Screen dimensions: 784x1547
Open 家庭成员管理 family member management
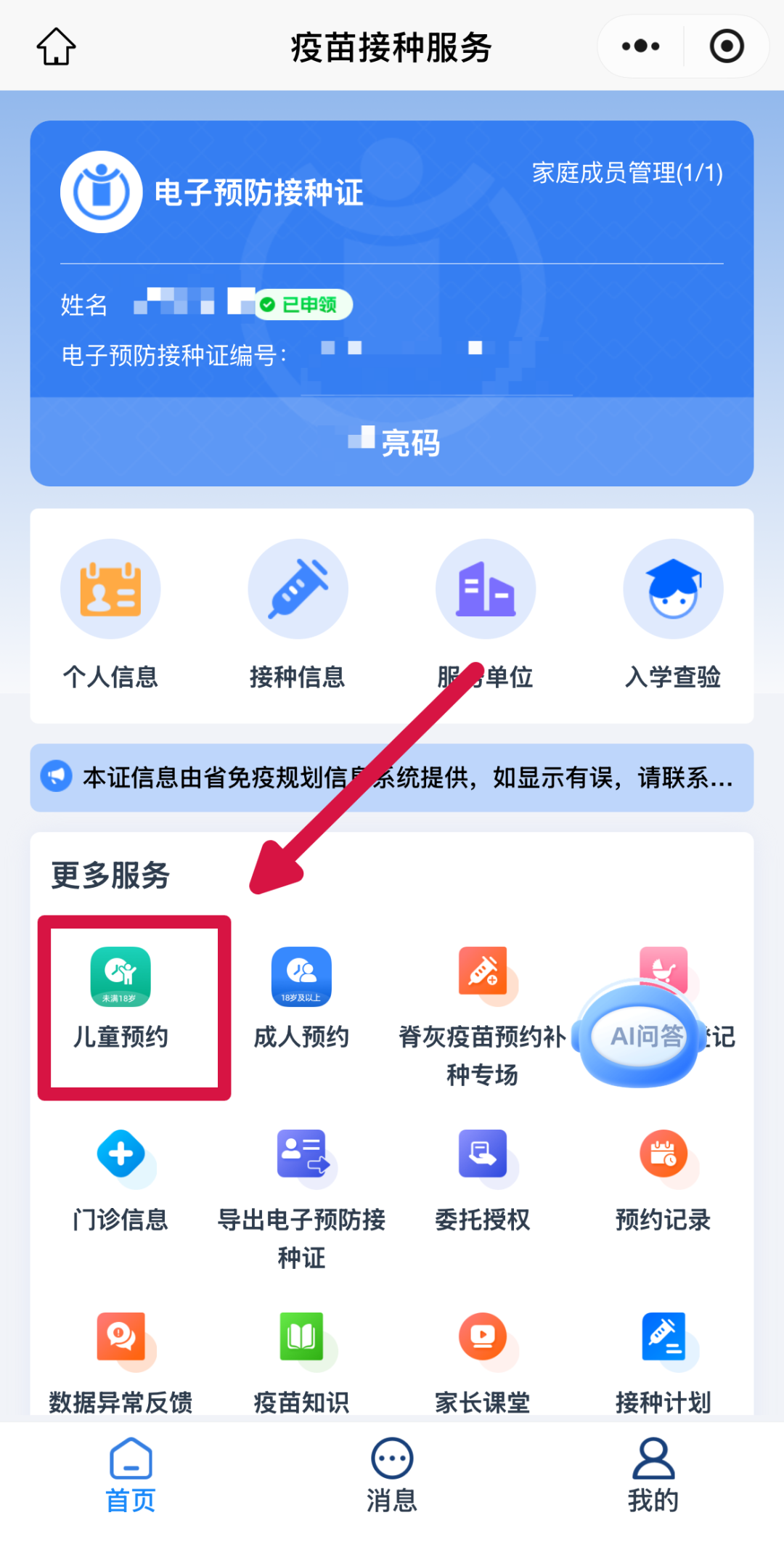click(627, 174)
